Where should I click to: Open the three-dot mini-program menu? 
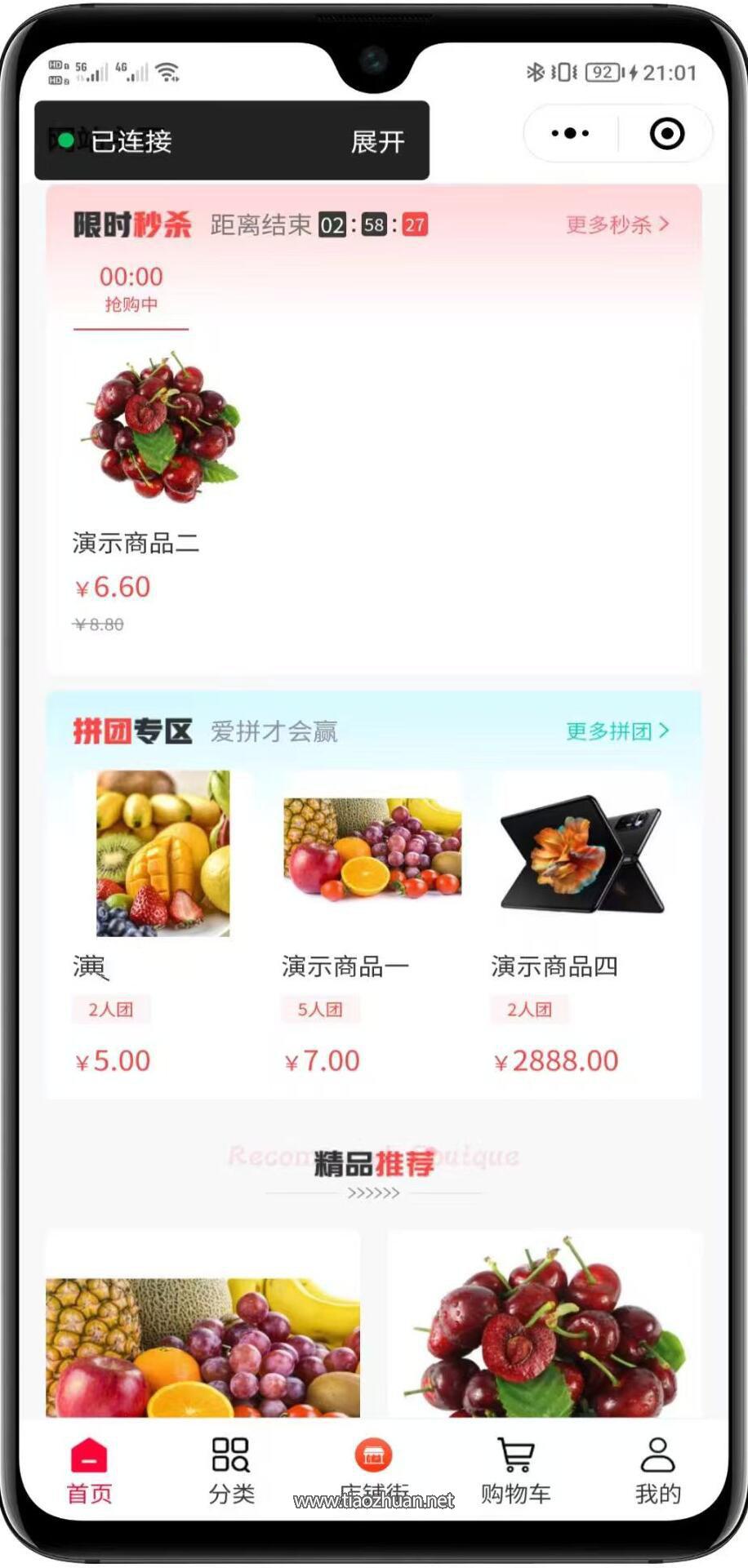click(569, 133)
